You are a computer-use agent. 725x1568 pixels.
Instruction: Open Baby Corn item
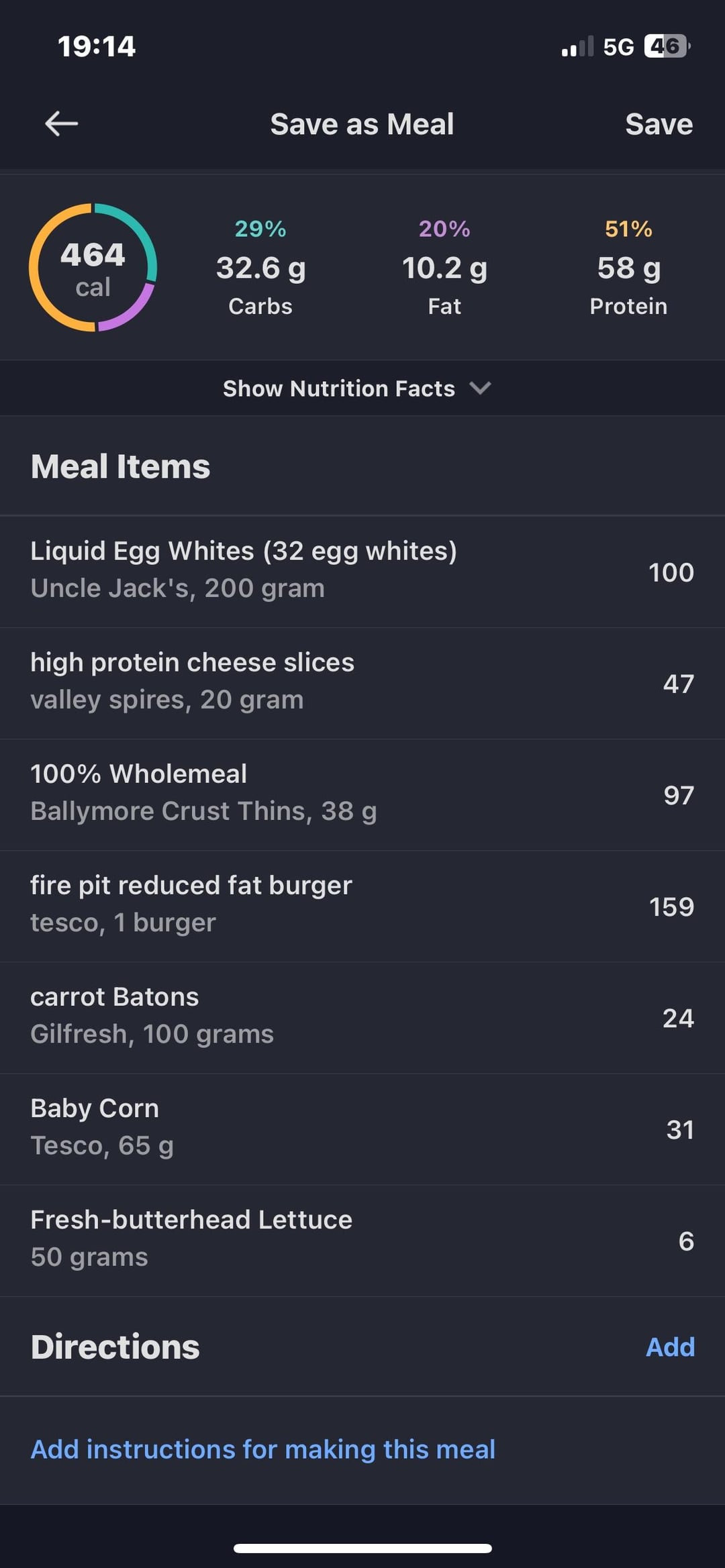pos(362,1129)
